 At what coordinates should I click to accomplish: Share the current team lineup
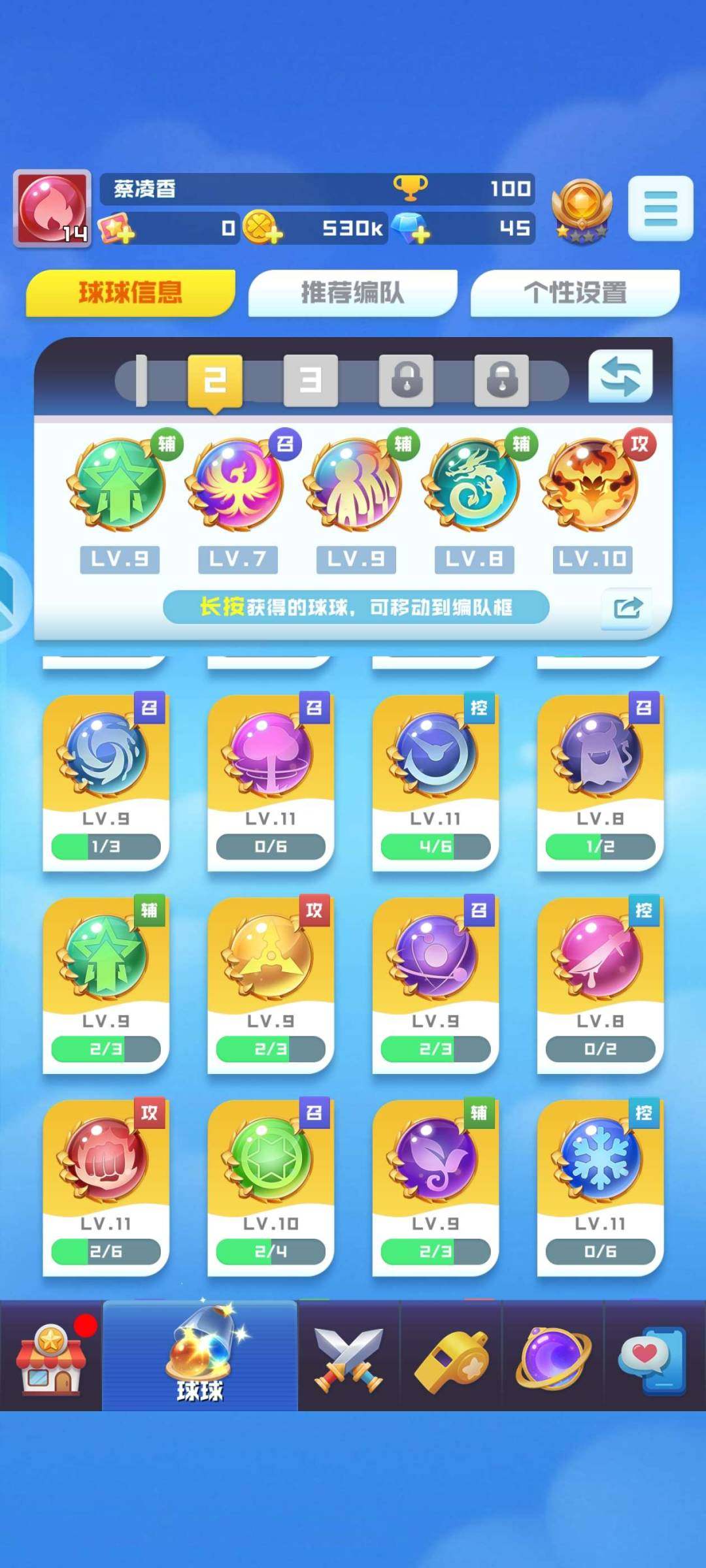[x=627, y=608]
